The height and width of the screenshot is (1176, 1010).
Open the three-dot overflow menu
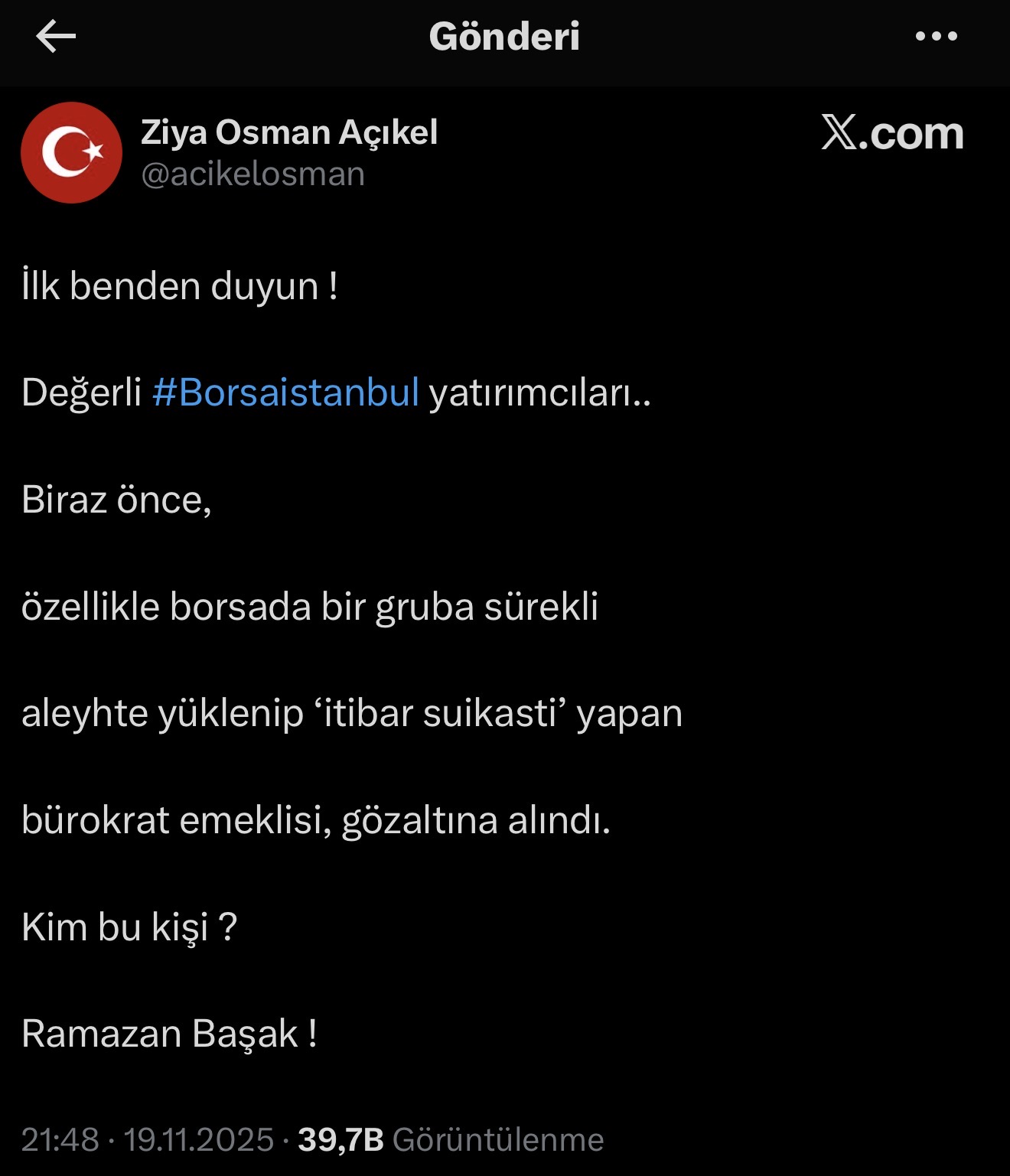(936, 36)
